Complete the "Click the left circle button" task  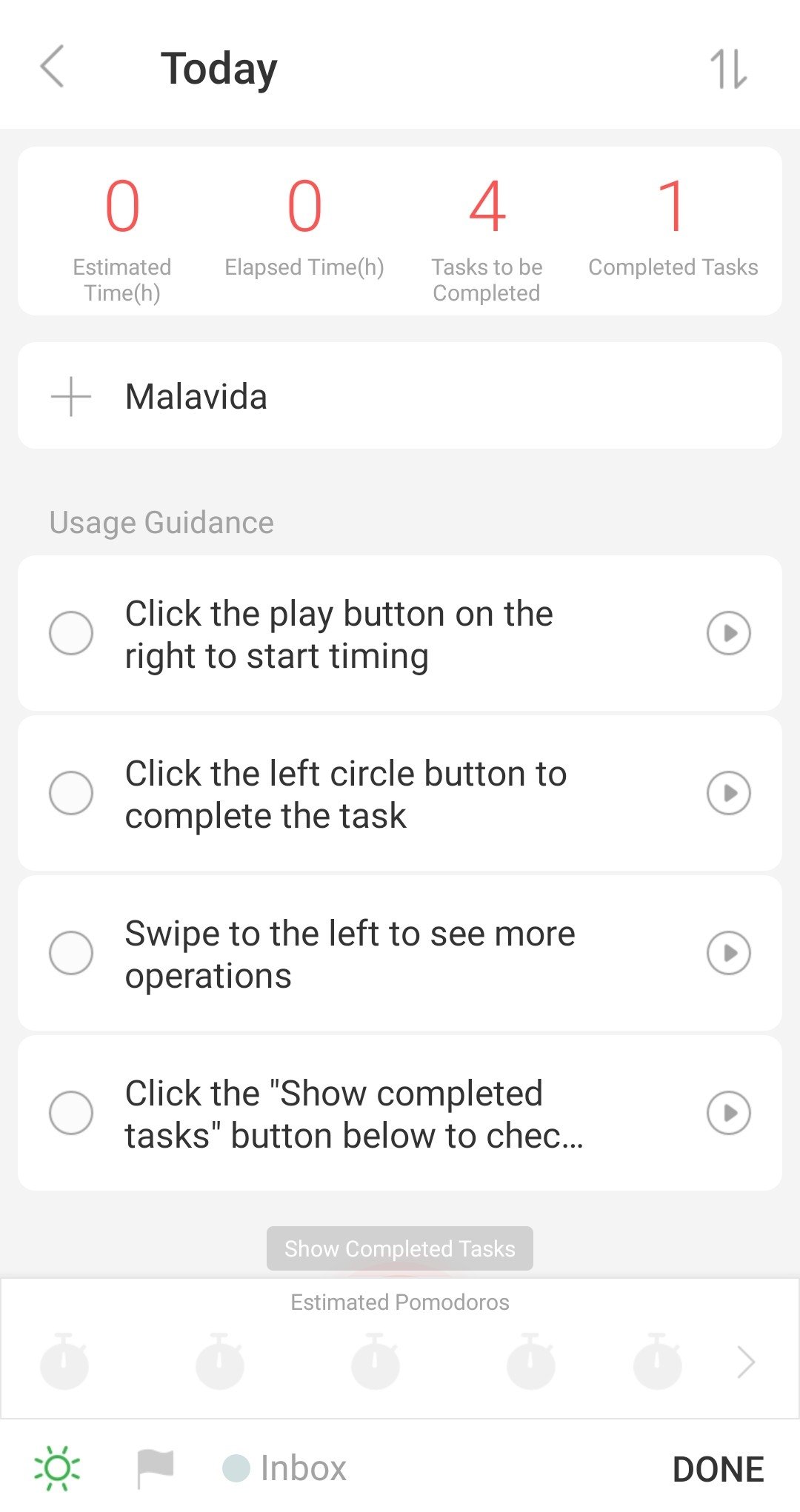[71, 793]
